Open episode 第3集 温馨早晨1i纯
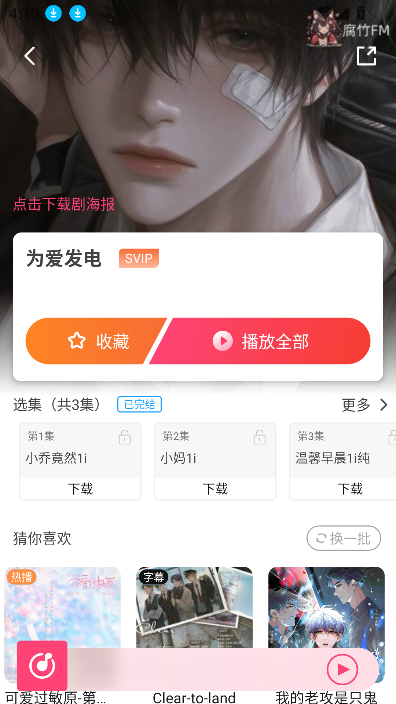Viewport: 396px width, 704px height. click(343, 450)
